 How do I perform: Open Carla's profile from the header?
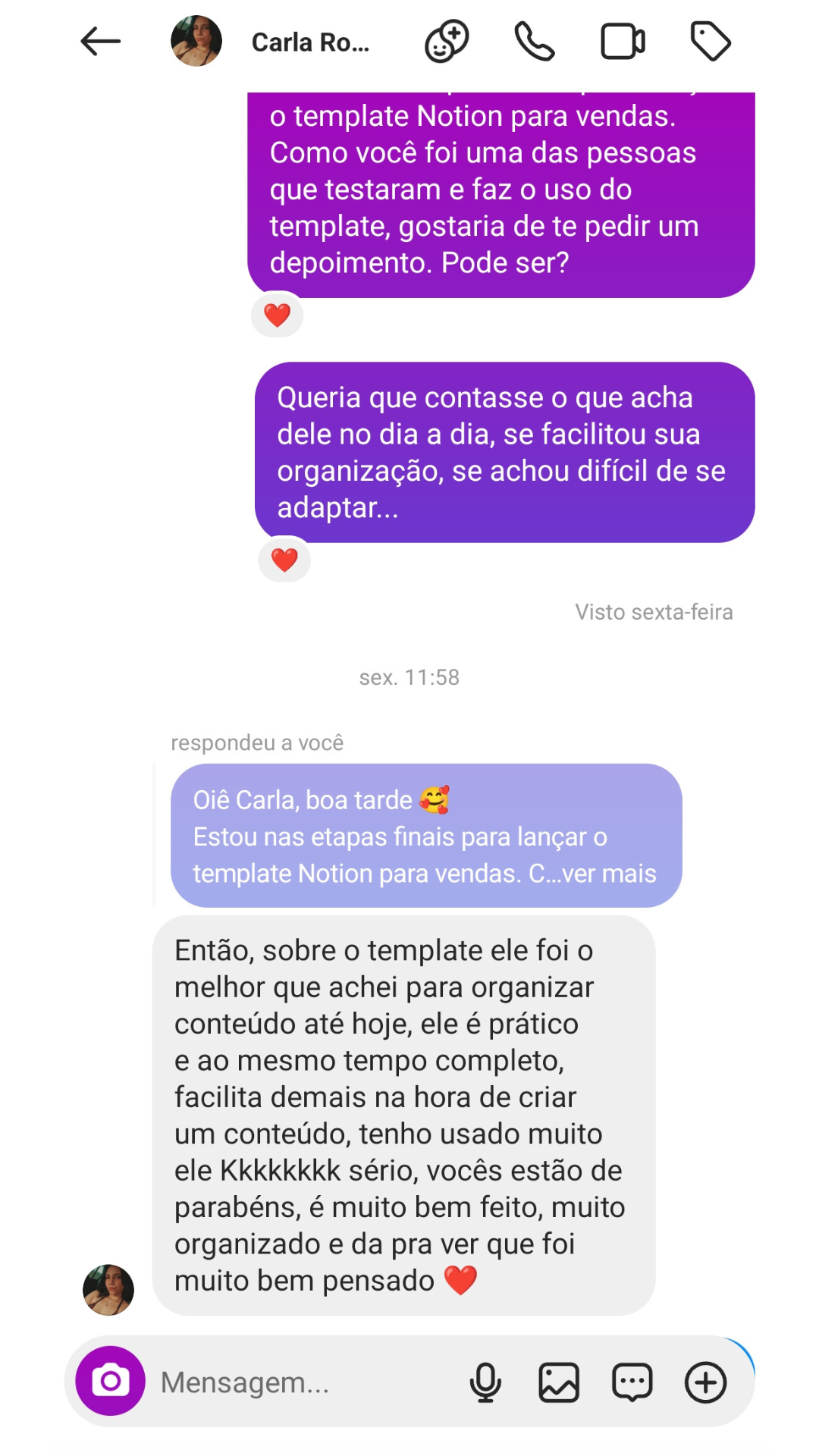(x=310, y=42)
